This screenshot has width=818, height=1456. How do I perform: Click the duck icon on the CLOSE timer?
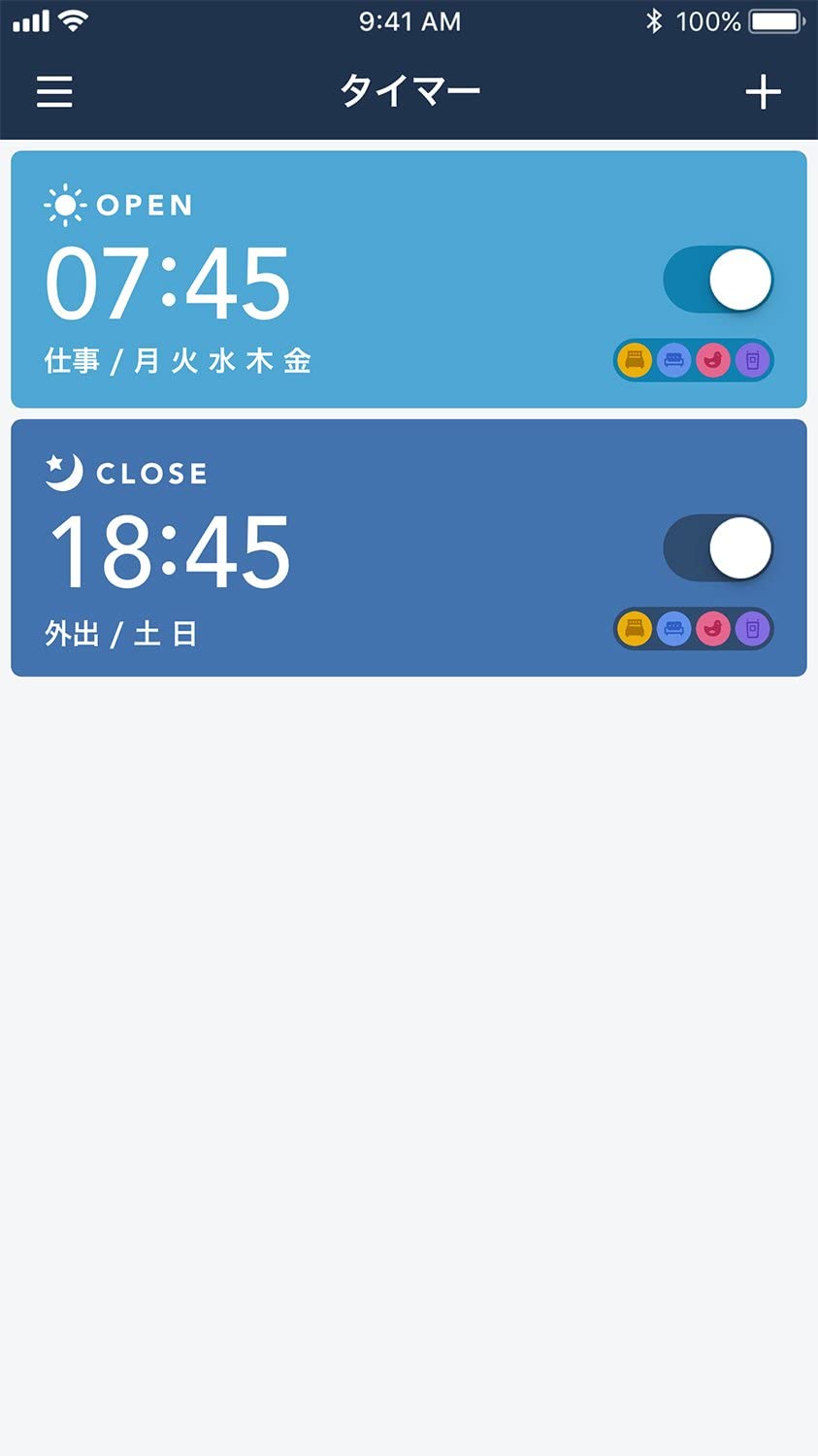pos(712,629)
